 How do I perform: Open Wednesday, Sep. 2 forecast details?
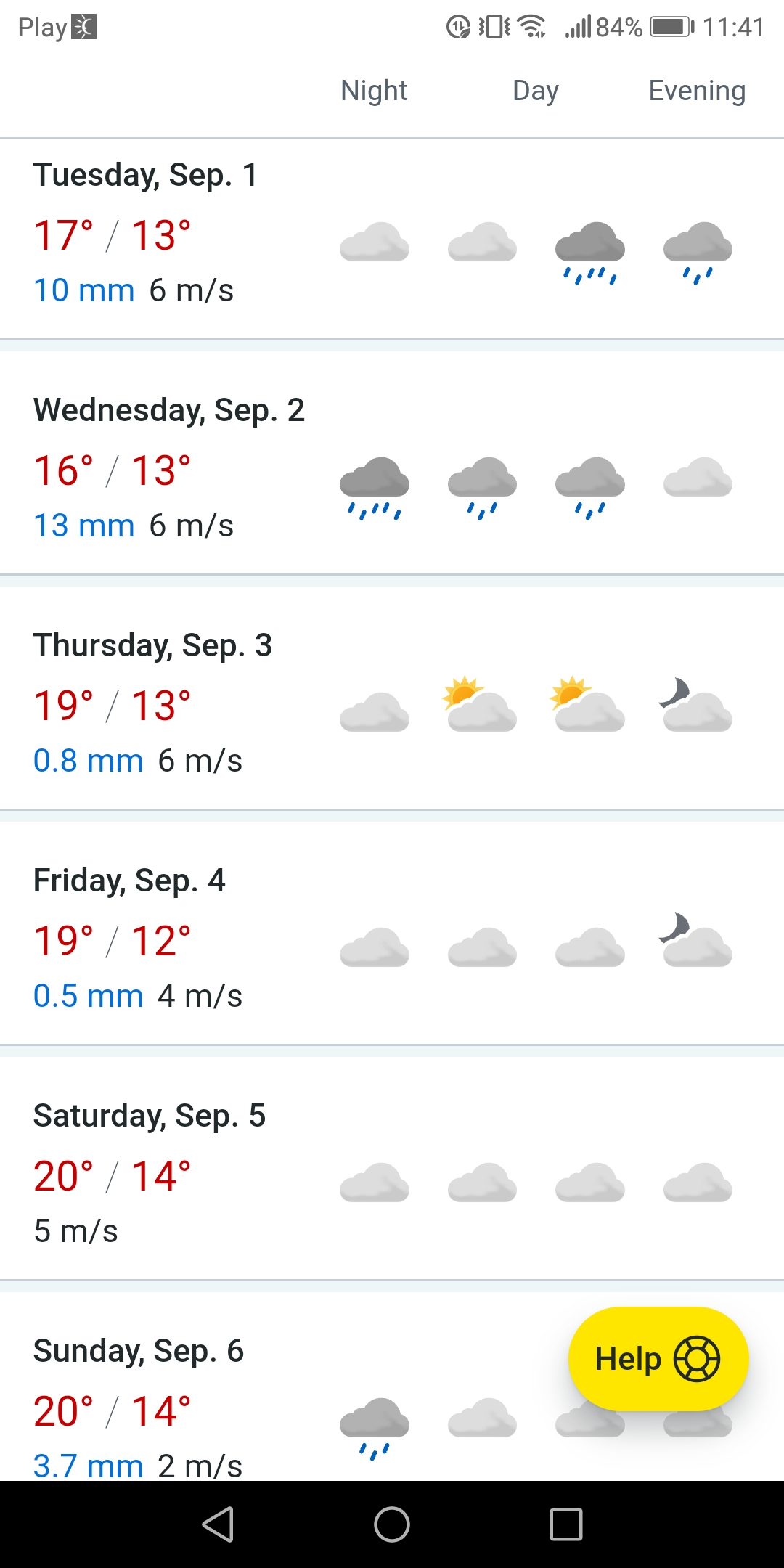392,468
